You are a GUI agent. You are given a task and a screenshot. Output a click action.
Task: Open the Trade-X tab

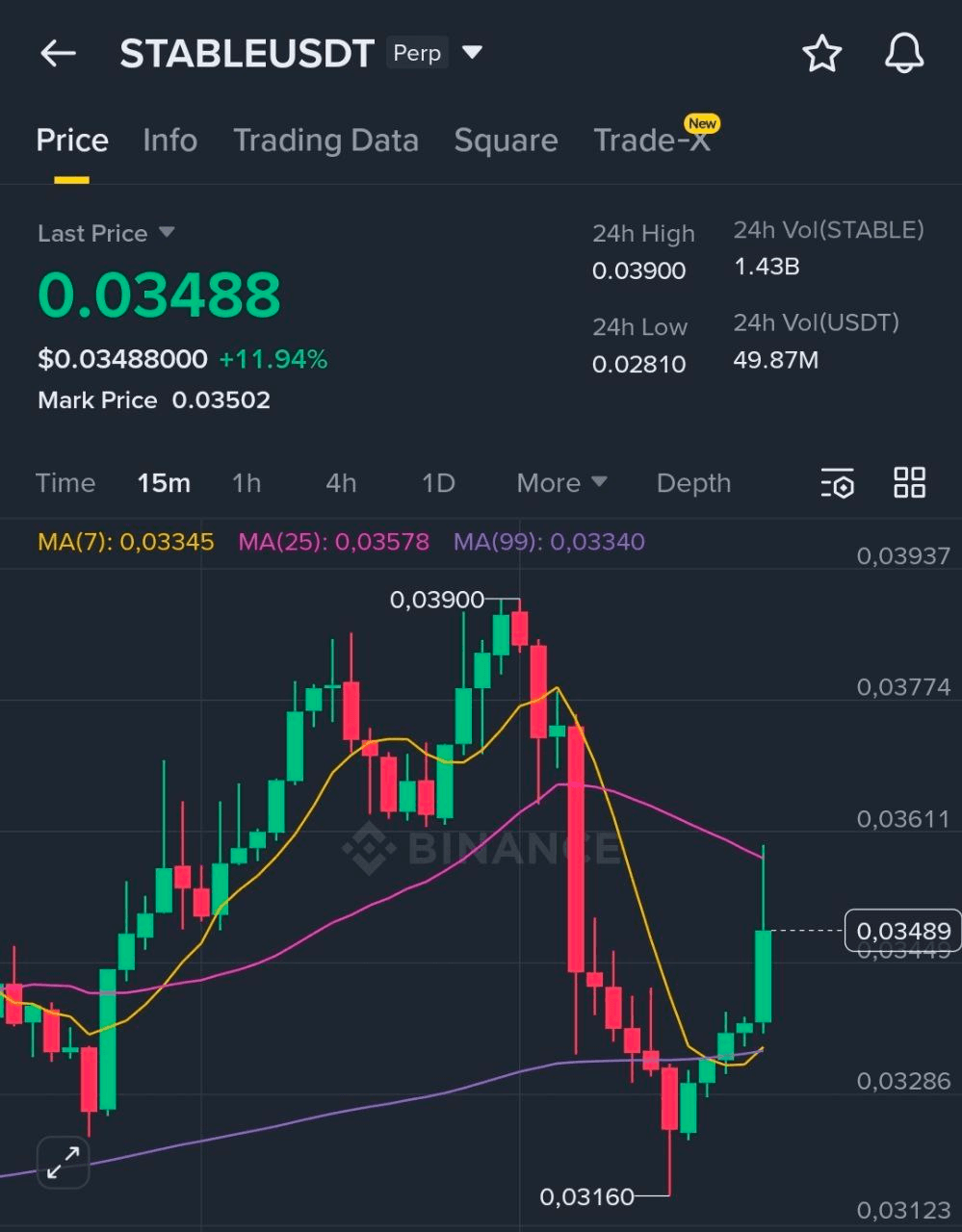[651, 141]
